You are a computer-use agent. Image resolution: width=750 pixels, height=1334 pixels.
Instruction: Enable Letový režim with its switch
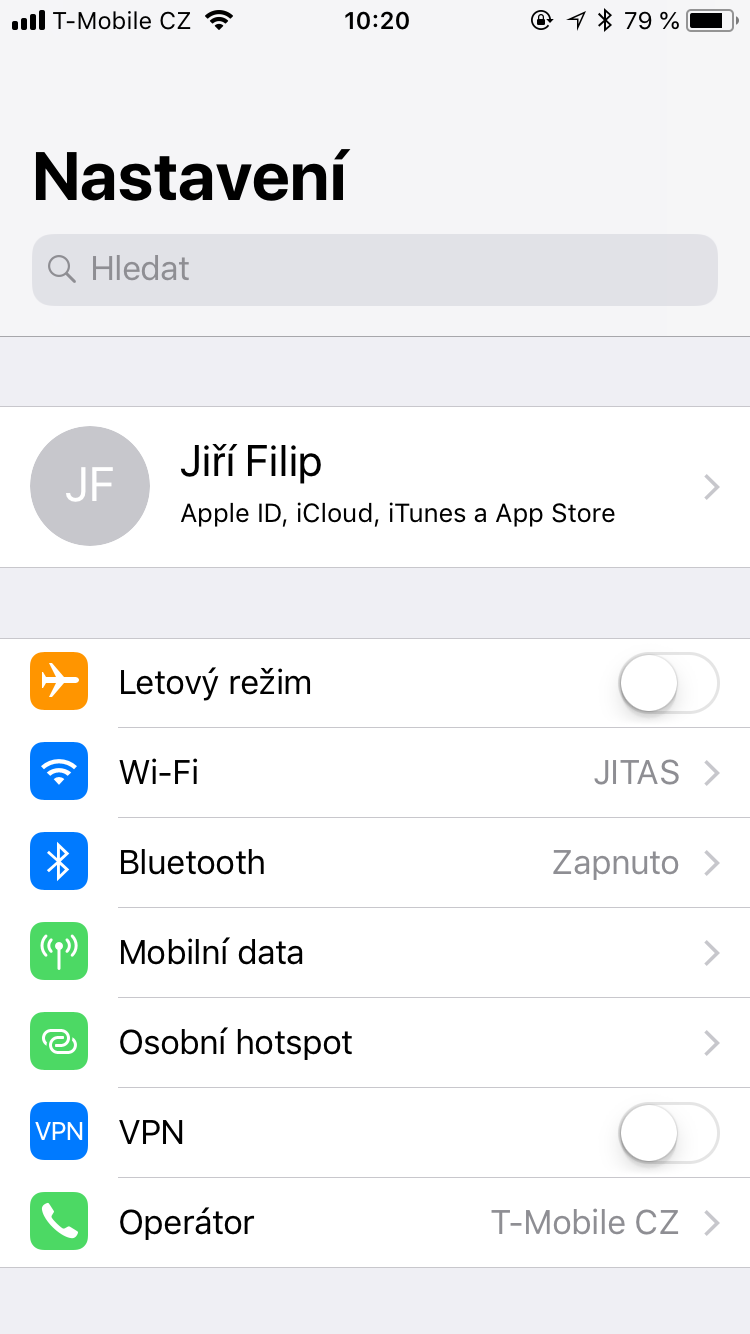[x=668, y=682]
